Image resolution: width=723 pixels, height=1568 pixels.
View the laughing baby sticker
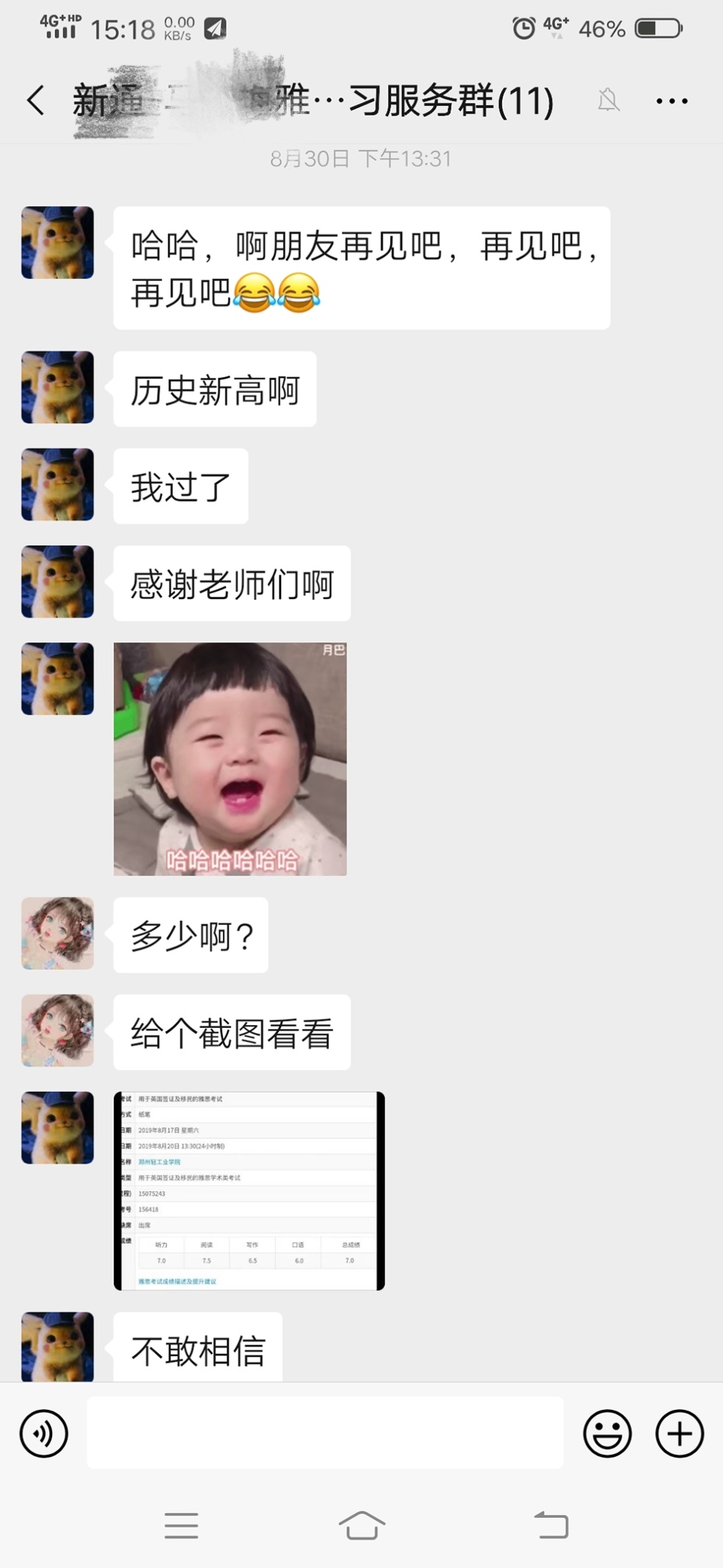pyautogui.click(x=229, y=759)
